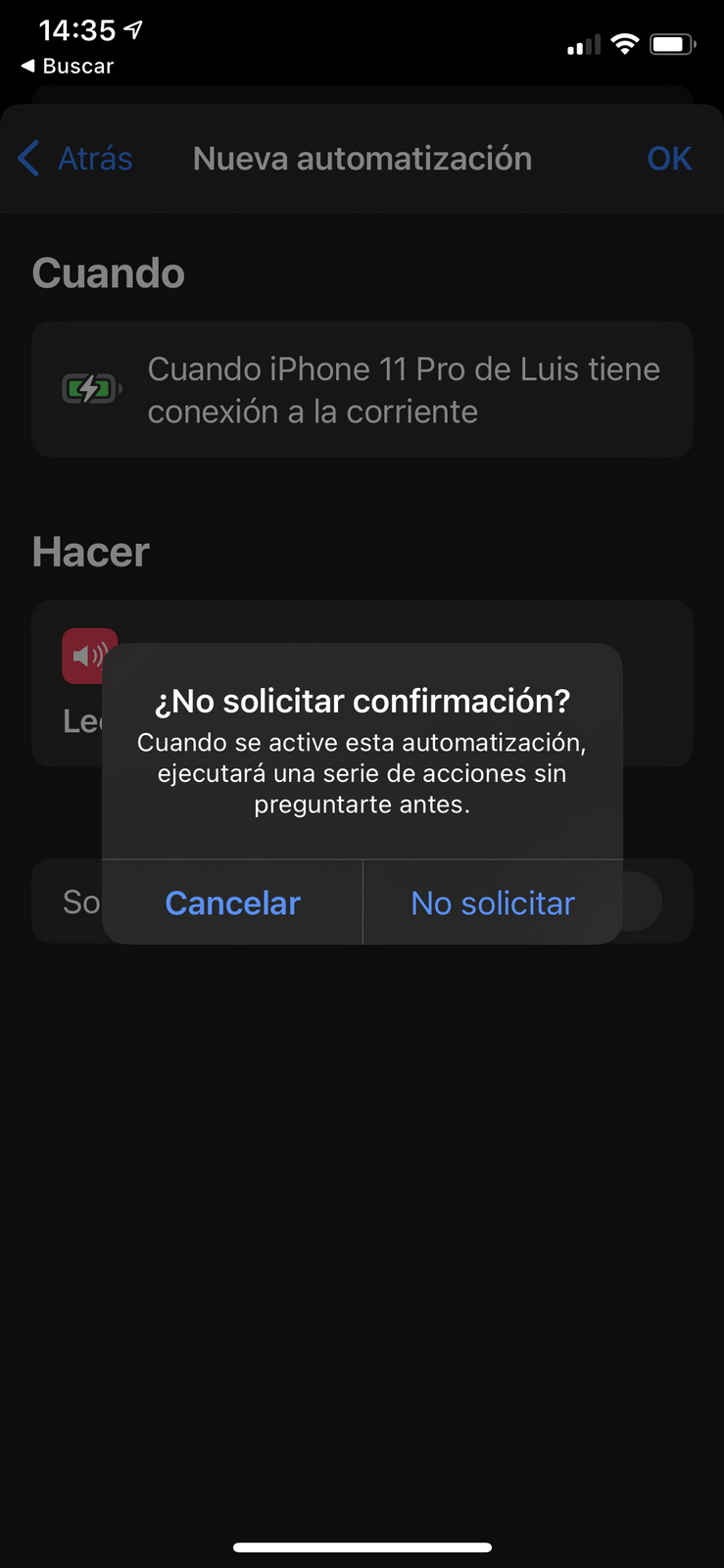The width and height of the screenshot is (724, 1568).
Task: Return to Buscar app via status bar
Action: [68, 66]
